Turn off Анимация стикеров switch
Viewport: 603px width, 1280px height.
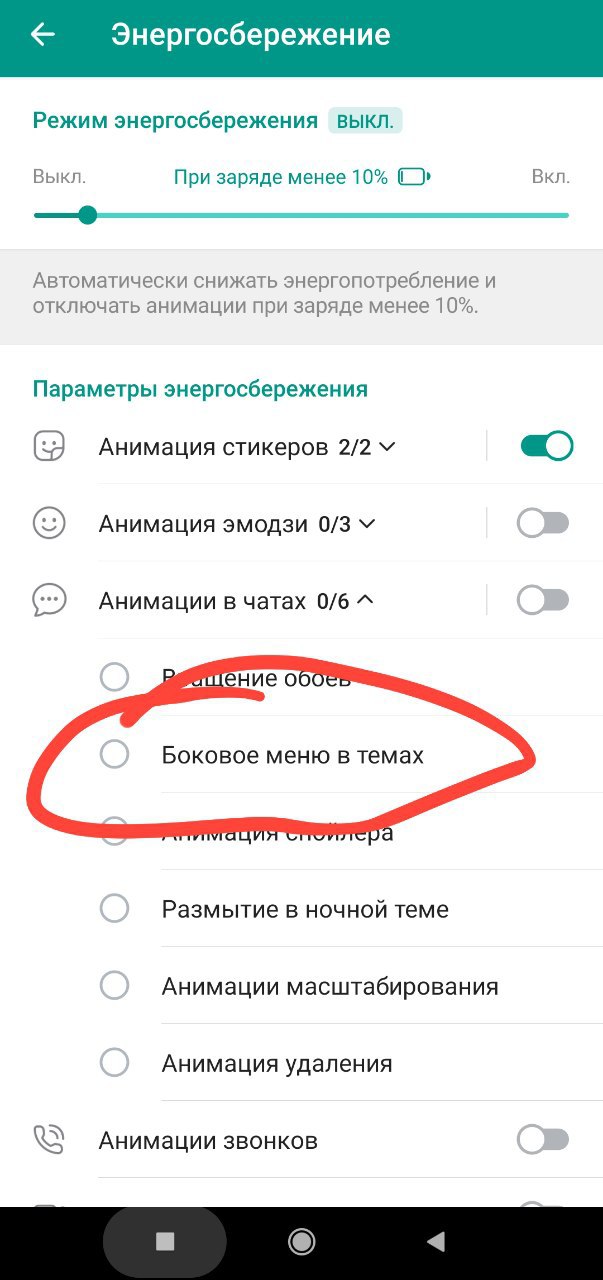coord(546,446)
